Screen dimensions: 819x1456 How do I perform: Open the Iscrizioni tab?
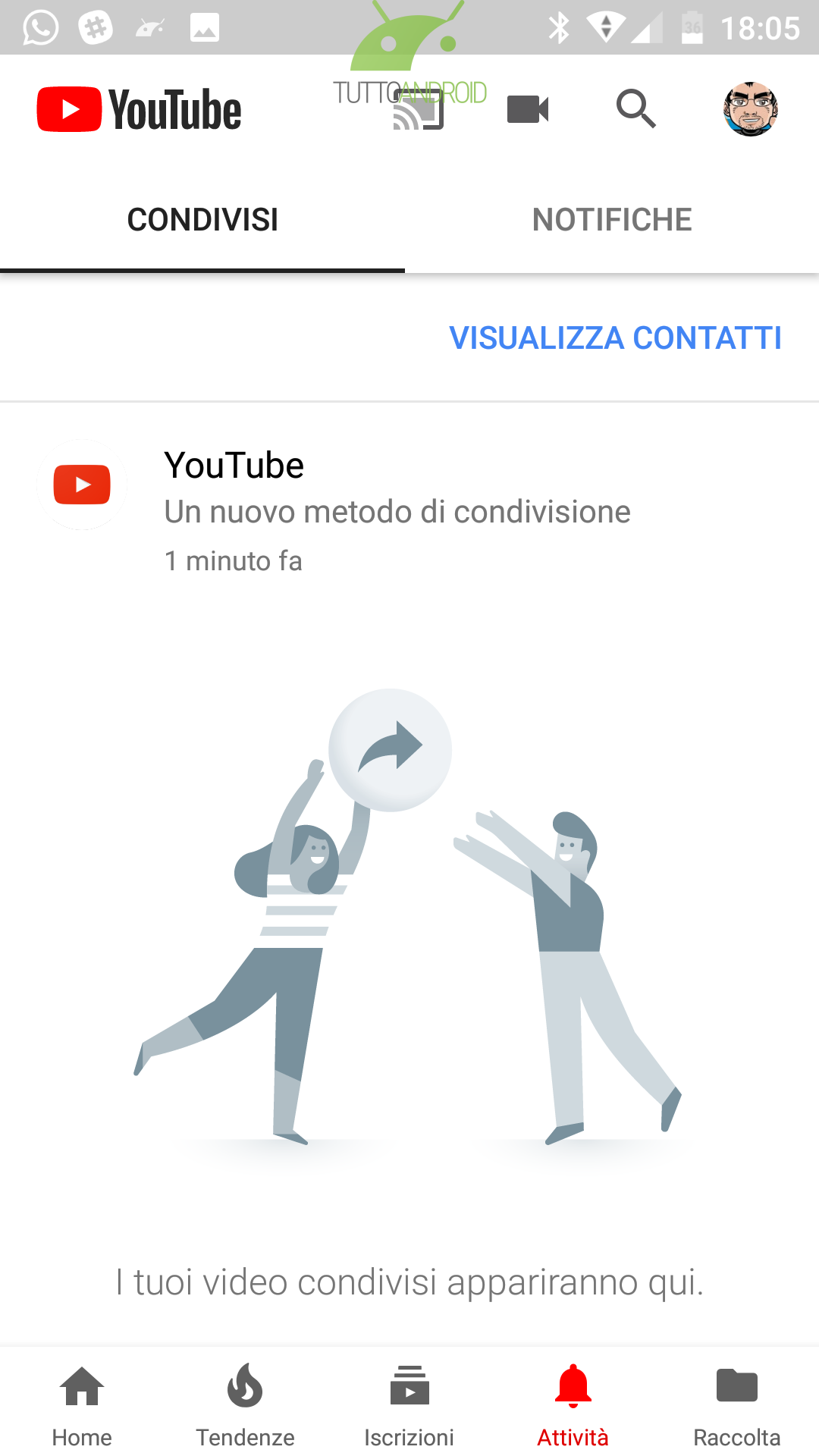coord(409,1405)
